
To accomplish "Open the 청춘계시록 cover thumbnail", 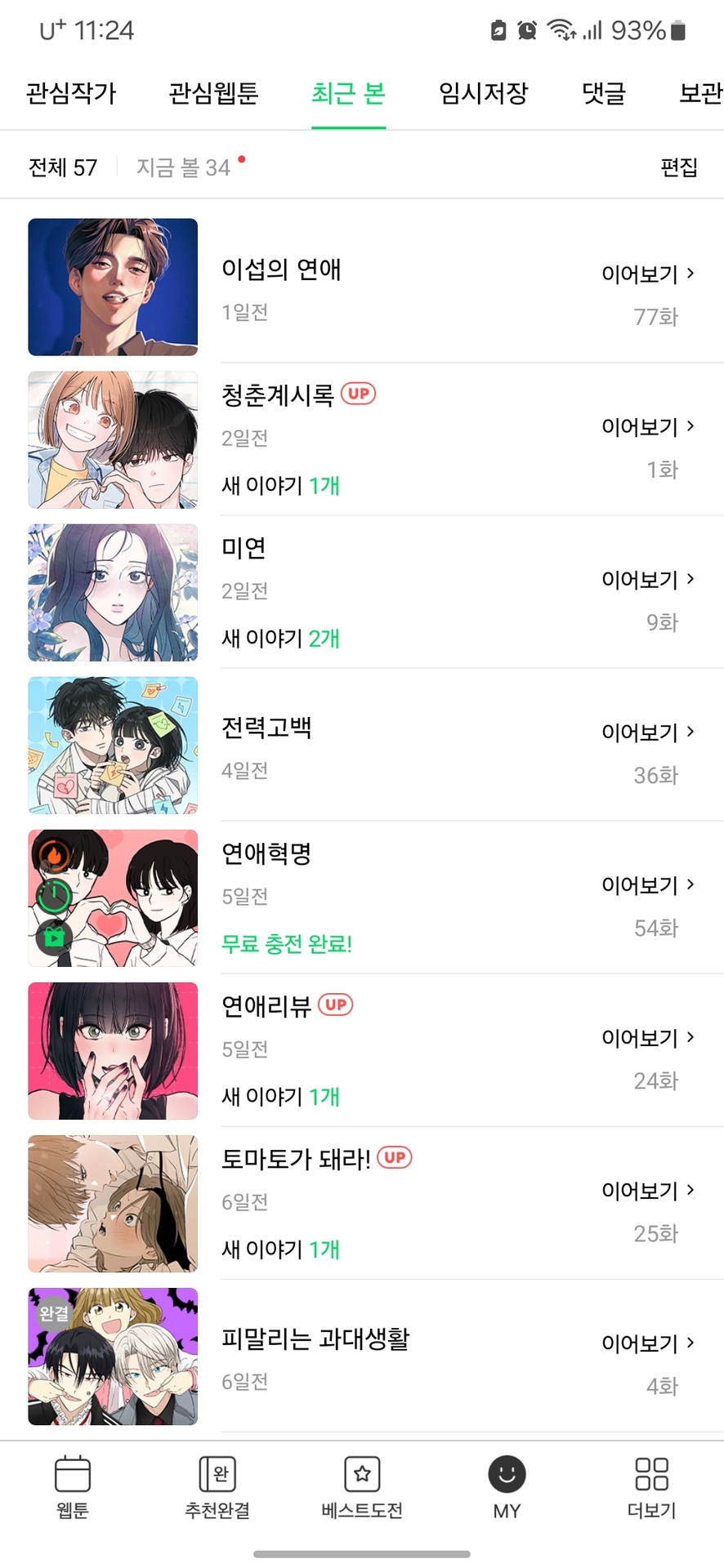I will 113,440.
